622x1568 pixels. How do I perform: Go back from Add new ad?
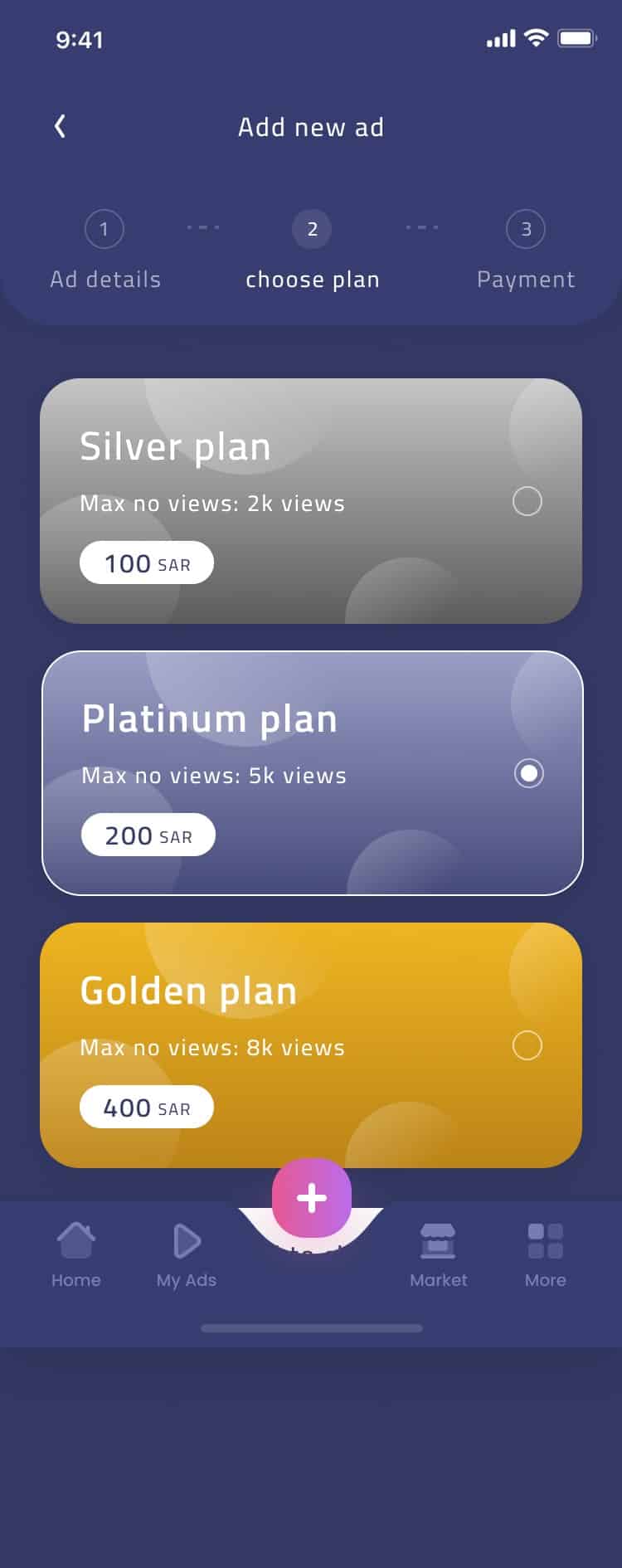pyautogui.click(x=60, y=127)
